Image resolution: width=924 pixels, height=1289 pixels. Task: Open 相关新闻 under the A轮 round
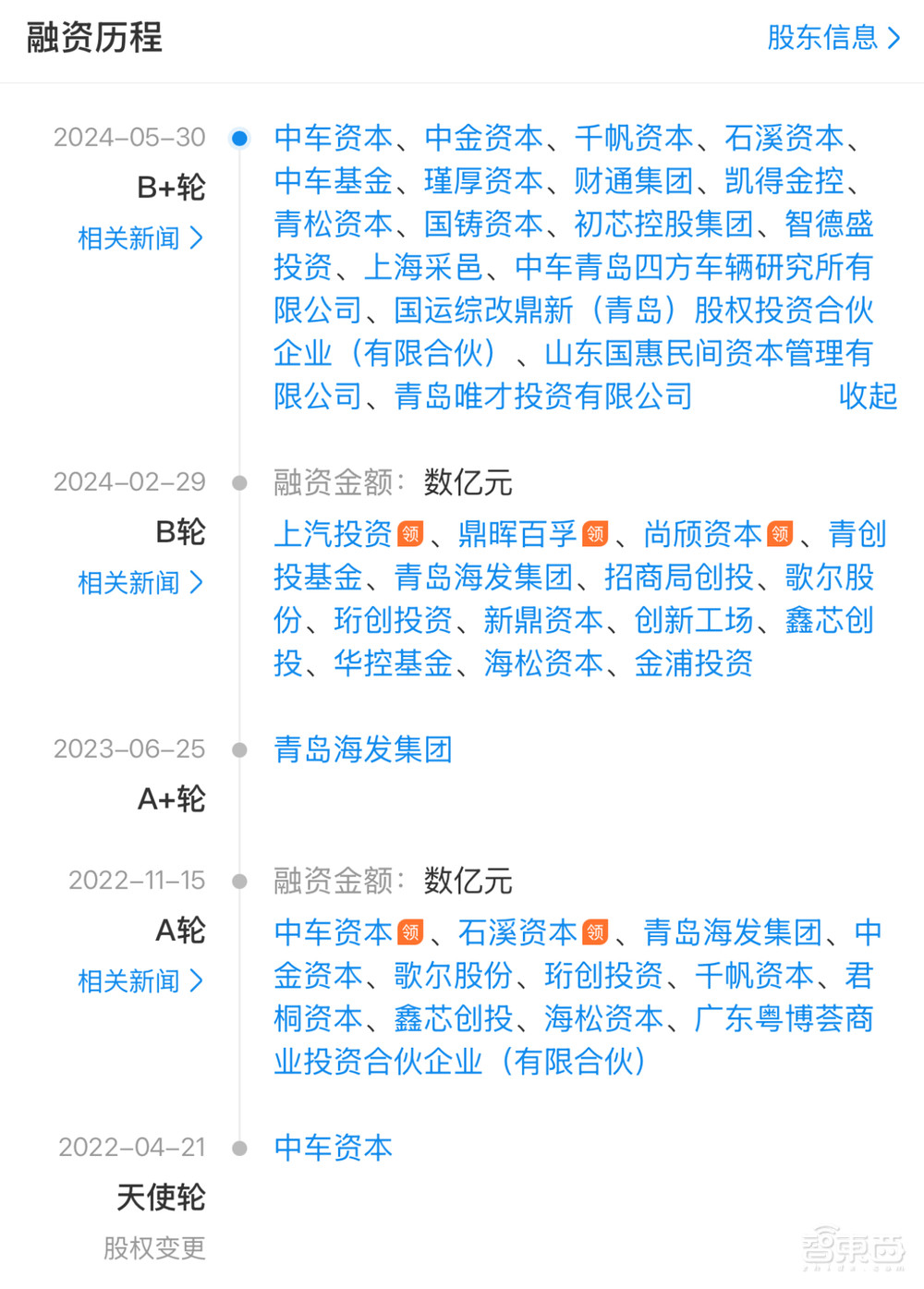point(129,980)
